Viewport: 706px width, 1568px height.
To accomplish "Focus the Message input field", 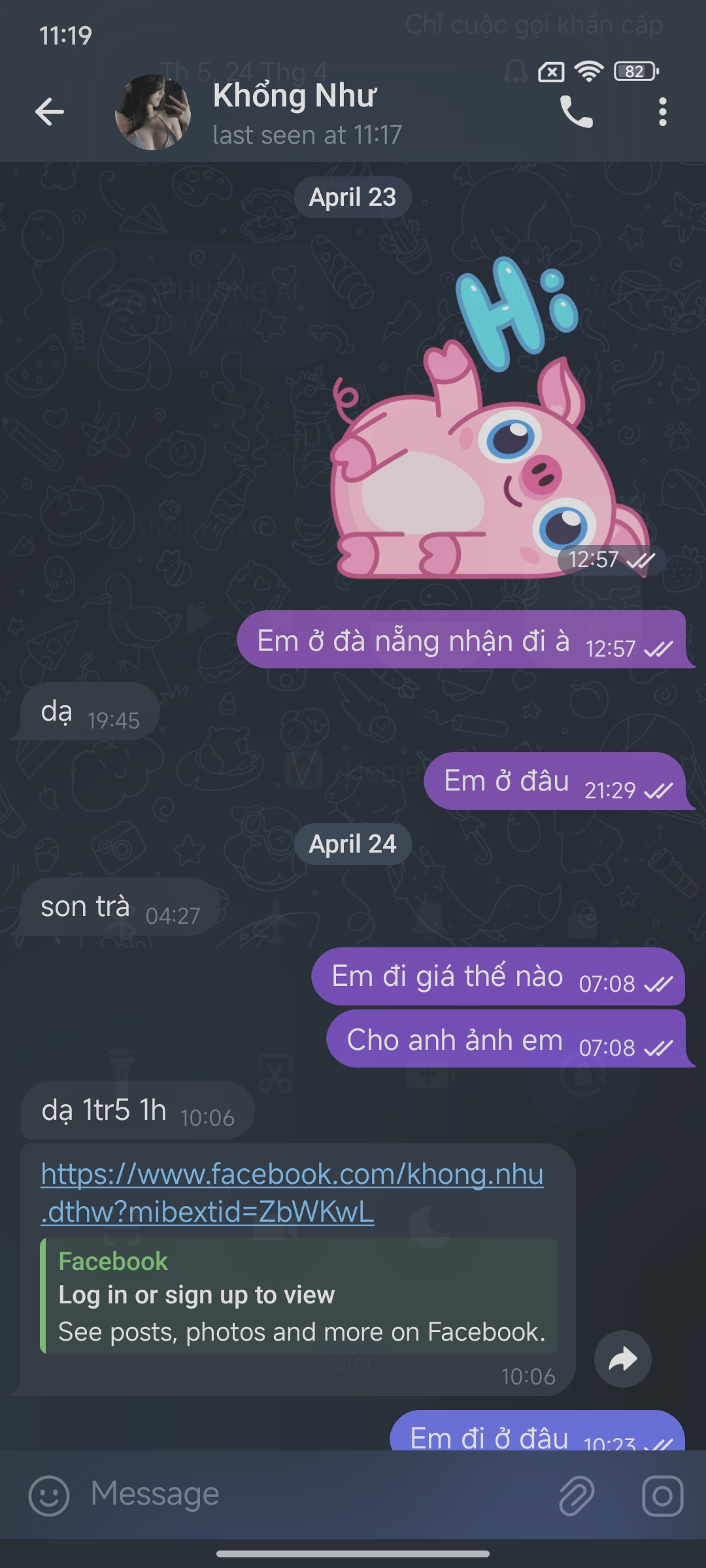I will click(x=314, y=1494).
